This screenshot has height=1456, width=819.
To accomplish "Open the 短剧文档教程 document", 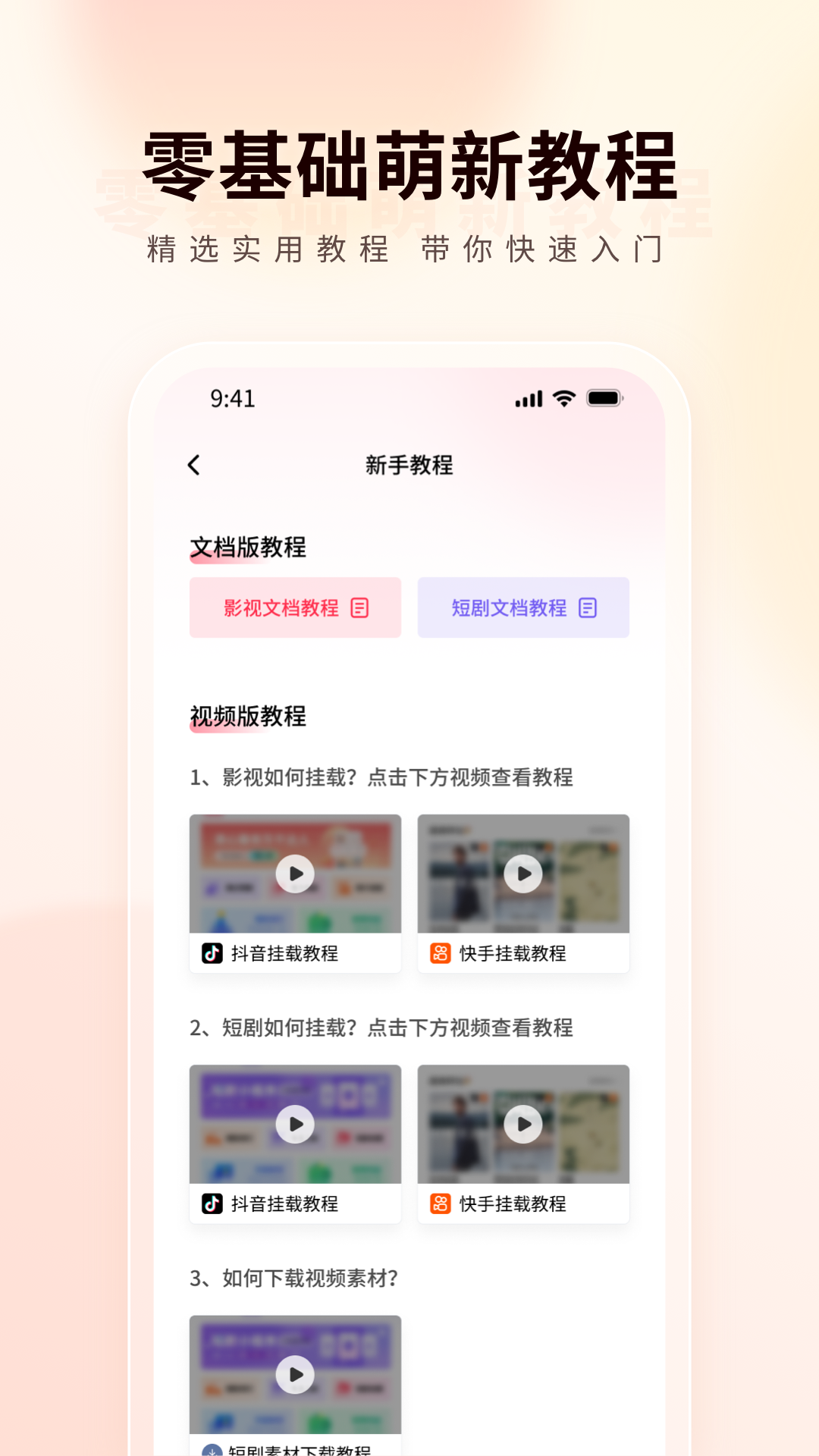I will click(x=522, y=607).
